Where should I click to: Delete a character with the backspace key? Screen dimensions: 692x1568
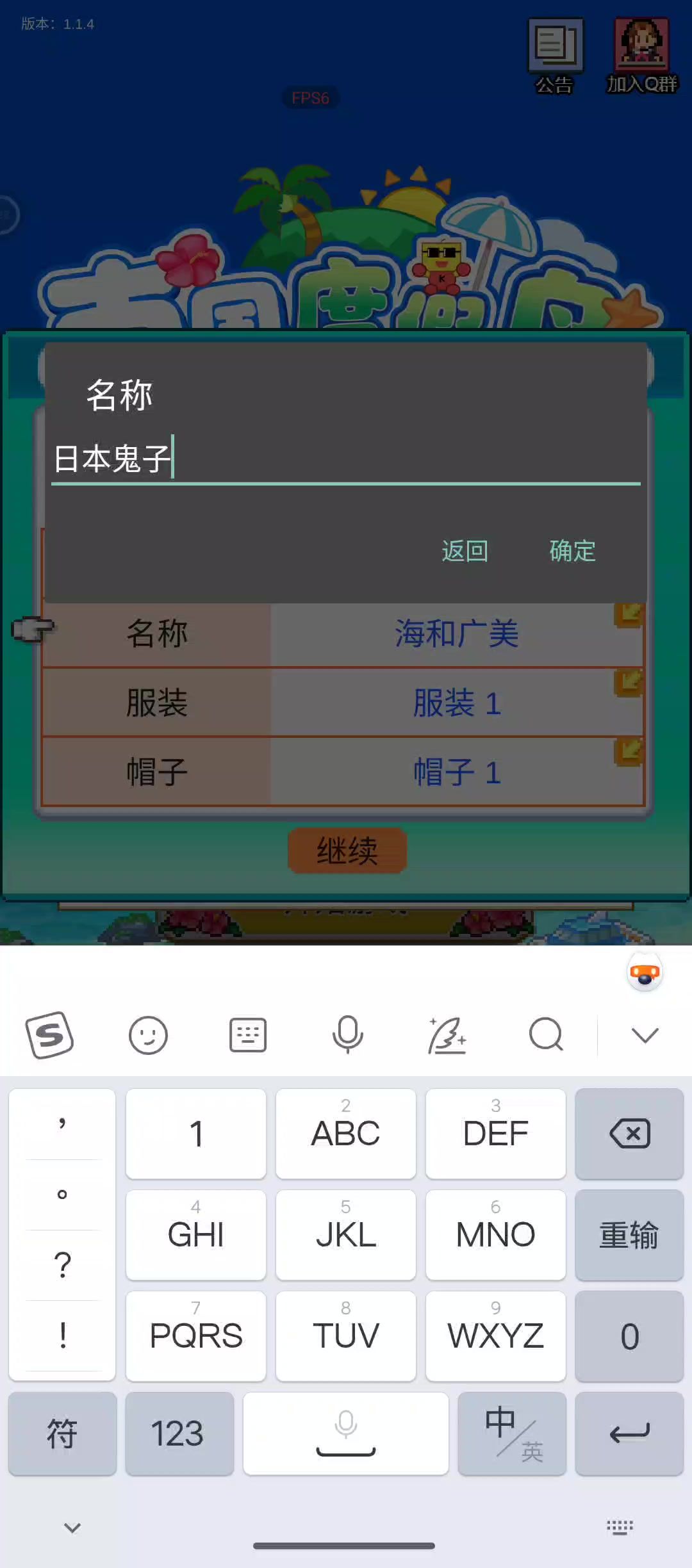coord(629,1134)
